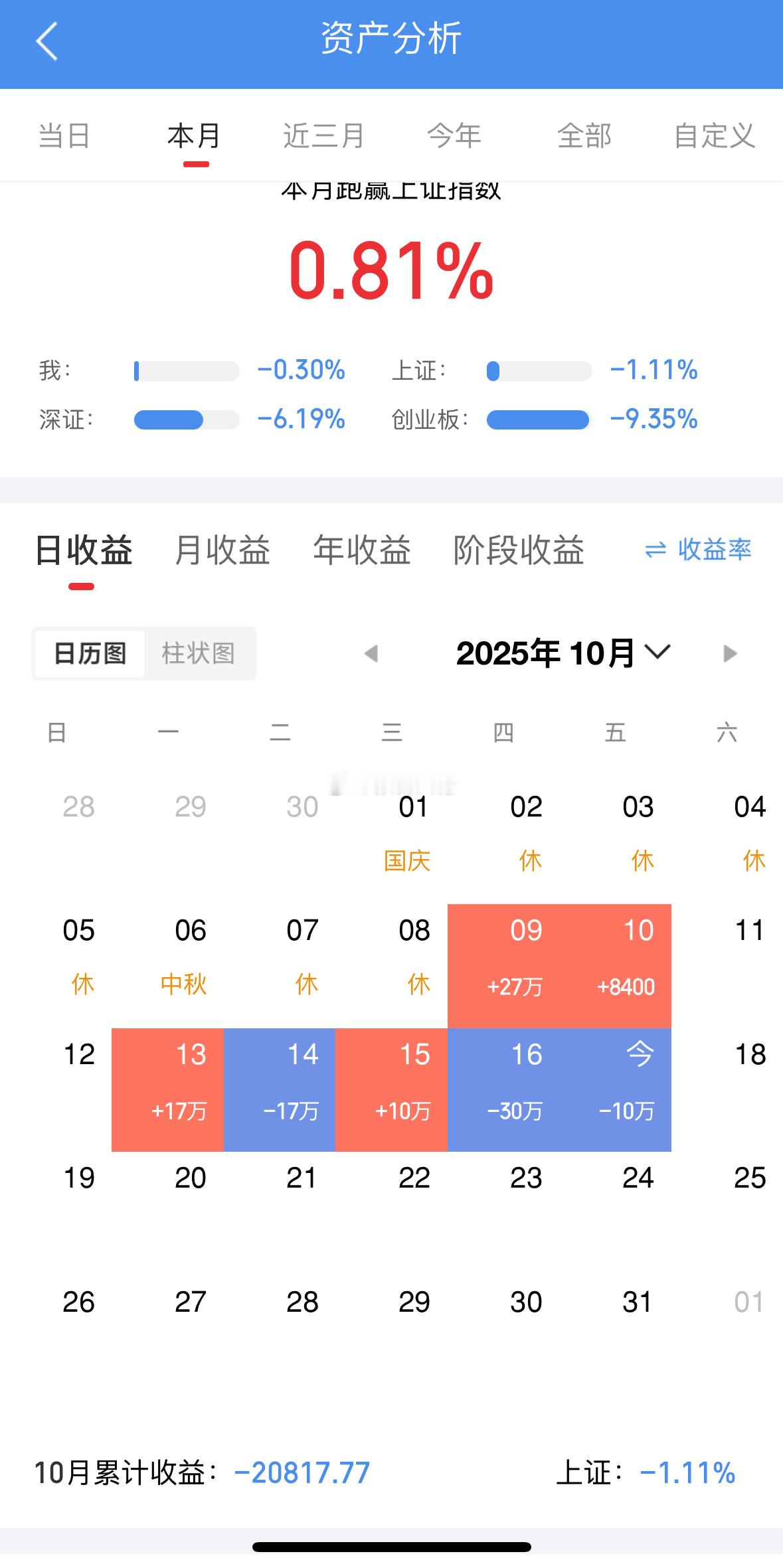Image resolution: width=783 pixels, height=1568 pixels.
Task: View today's −10万 daily result
Action: tap(616, 1089)
